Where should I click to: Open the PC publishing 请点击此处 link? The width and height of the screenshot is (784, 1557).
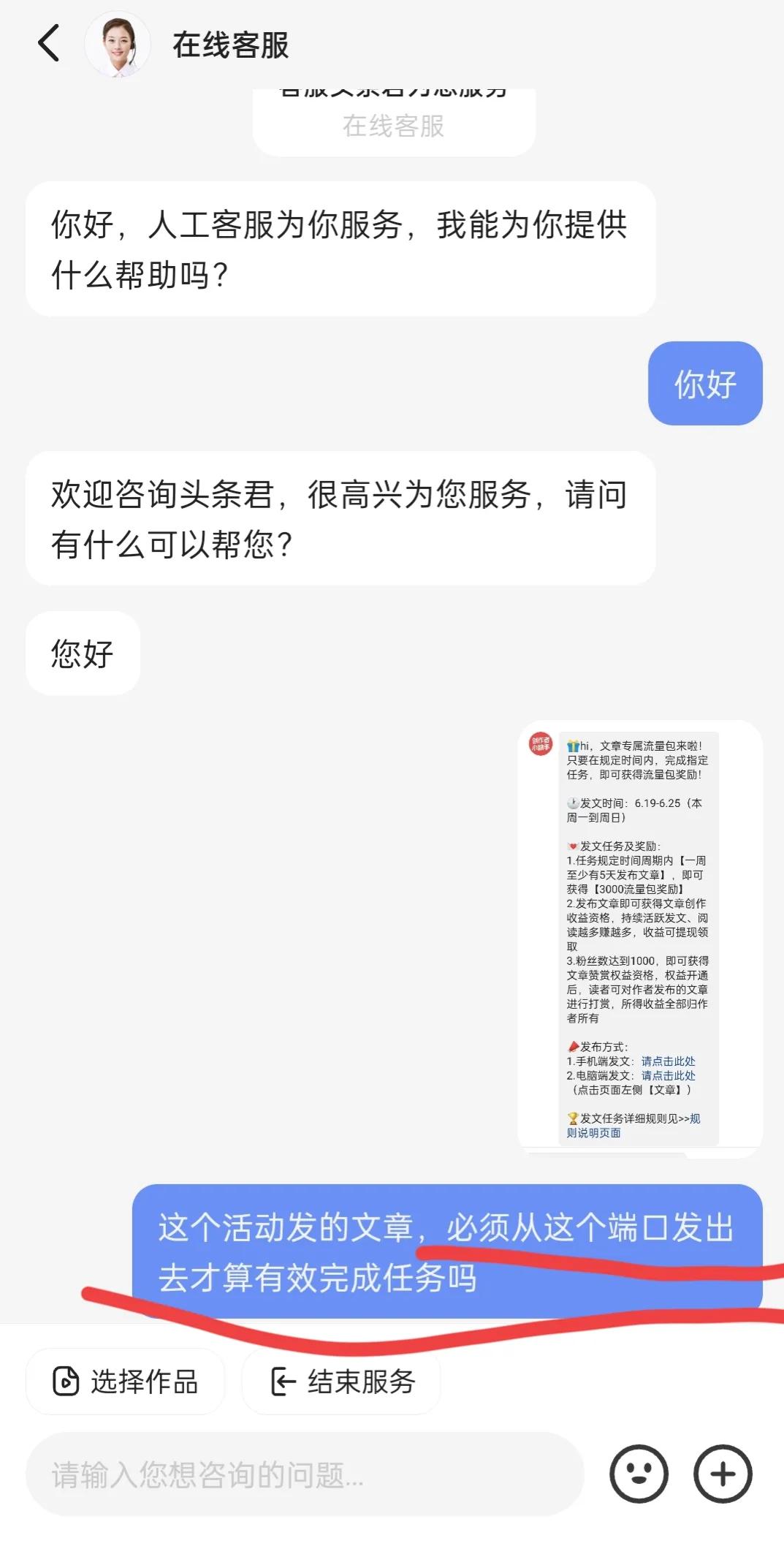668,1076
